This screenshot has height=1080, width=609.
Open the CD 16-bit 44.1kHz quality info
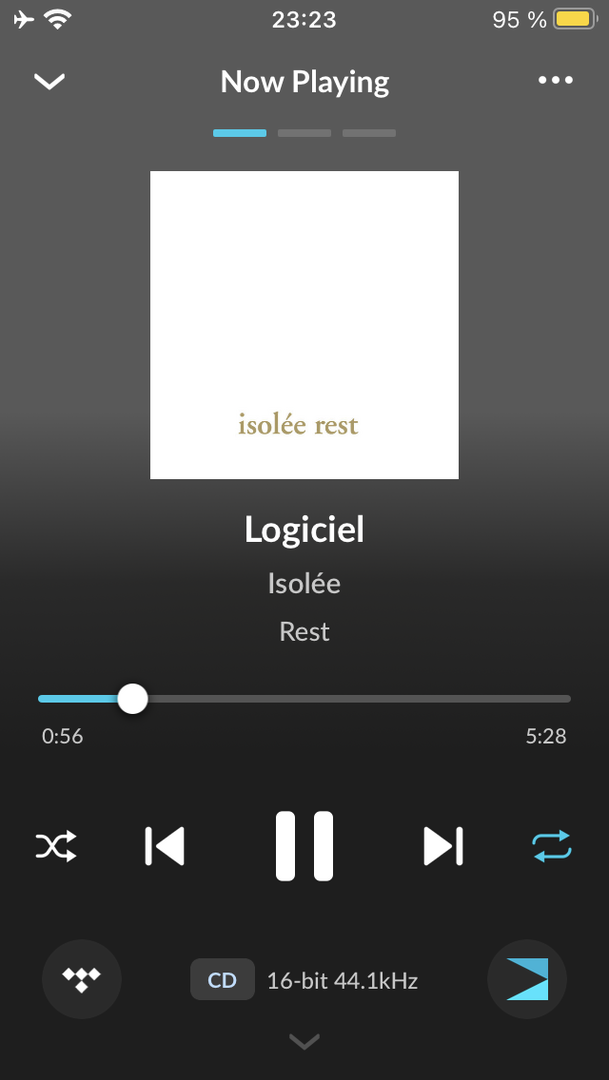[x=304, y=980]
